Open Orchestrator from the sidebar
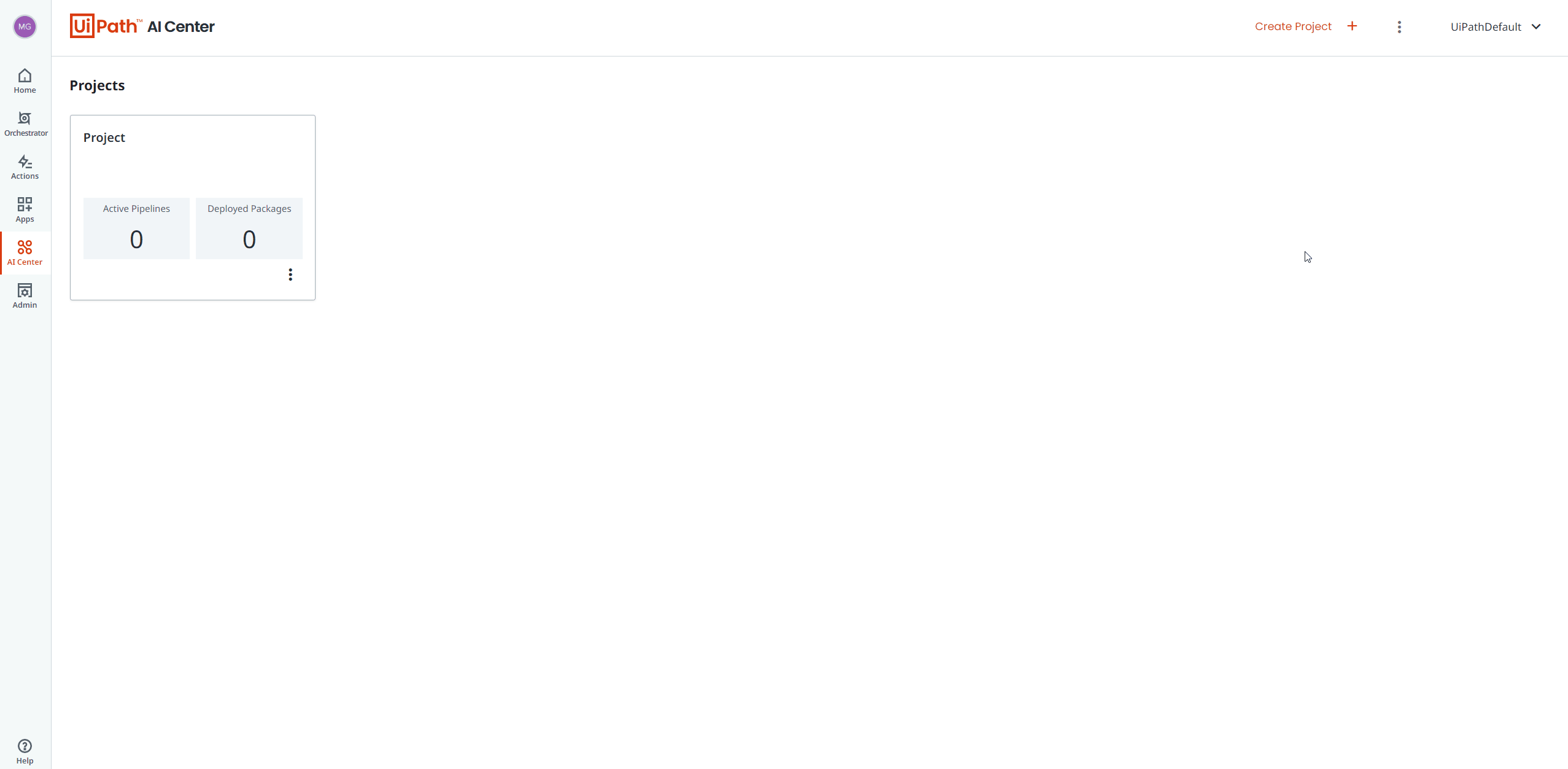 click(x=25, y=124)
